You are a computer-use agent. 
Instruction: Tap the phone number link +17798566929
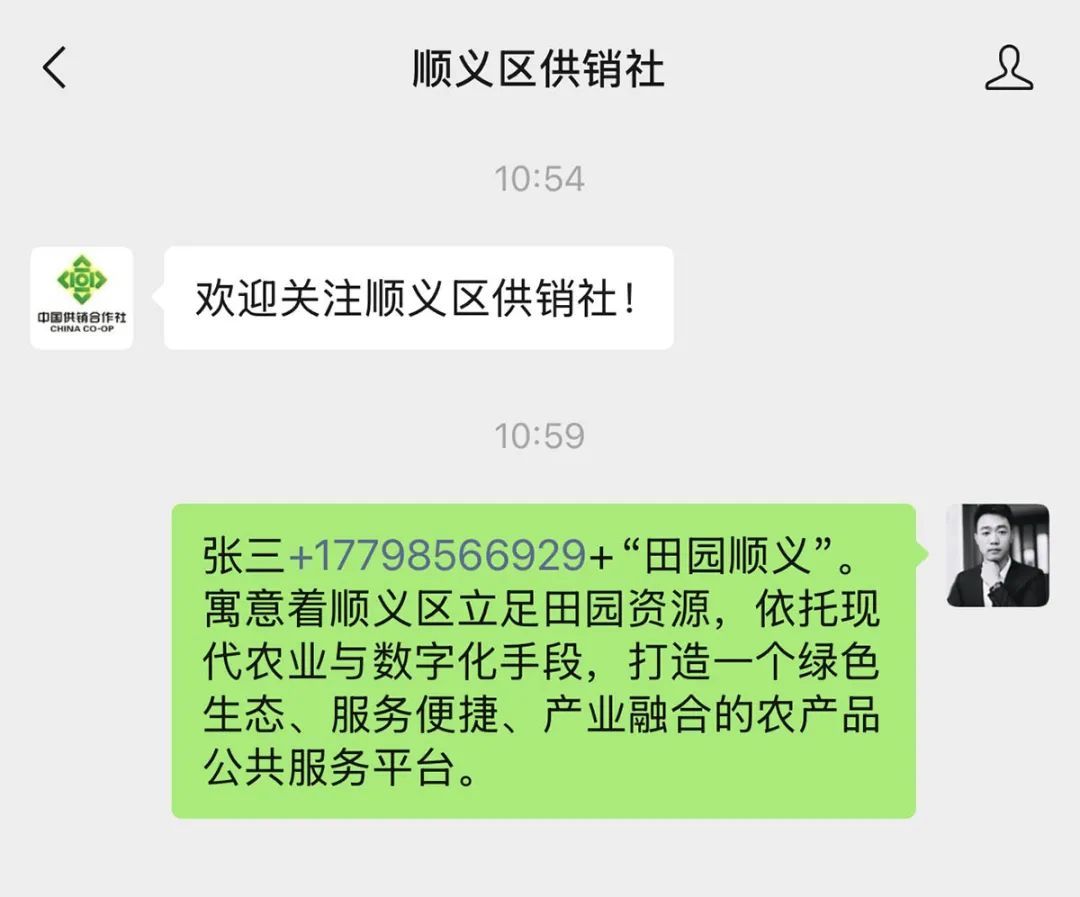pyautogui.click(x=437, y=554)
